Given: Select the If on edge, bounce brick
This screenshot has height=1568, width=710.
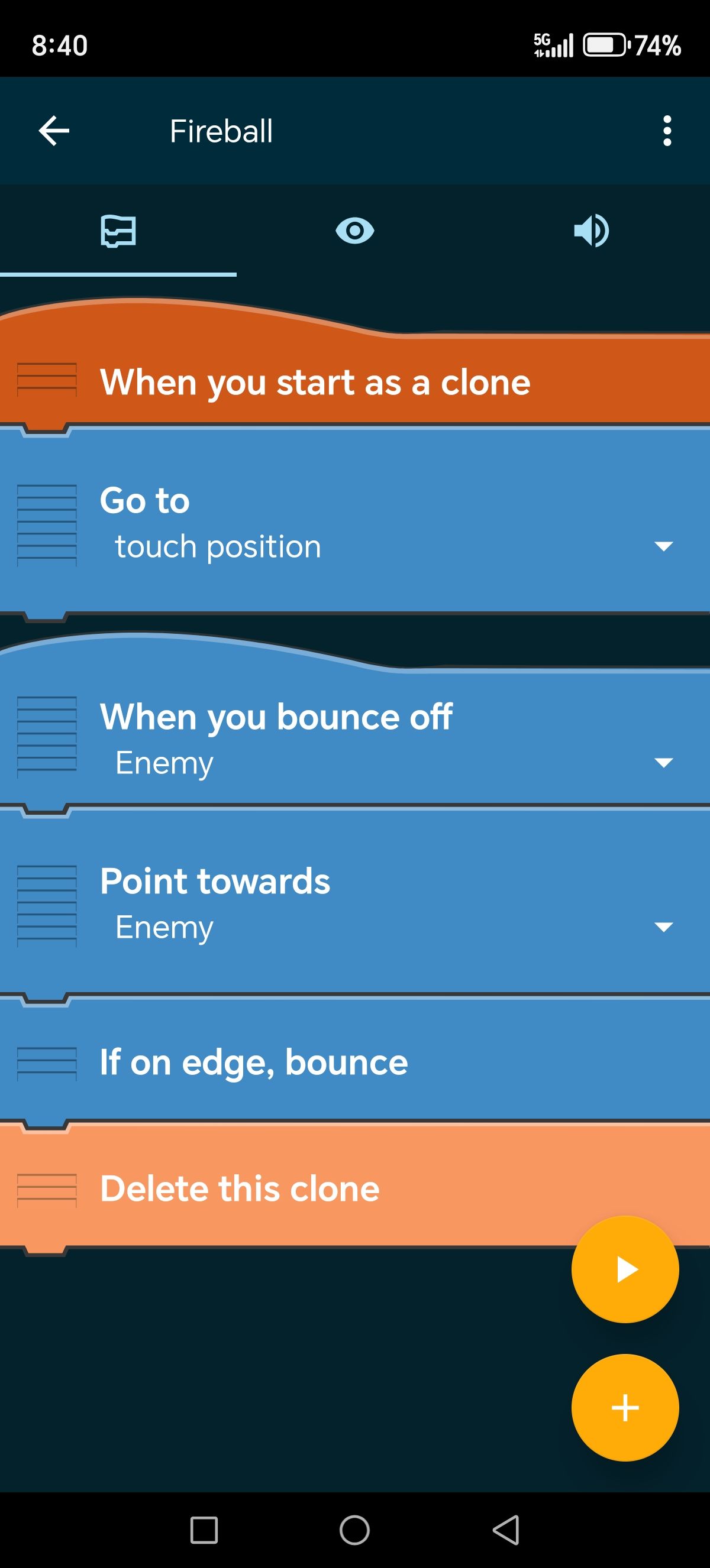Looking at the screenshot, I should 254,1063.
